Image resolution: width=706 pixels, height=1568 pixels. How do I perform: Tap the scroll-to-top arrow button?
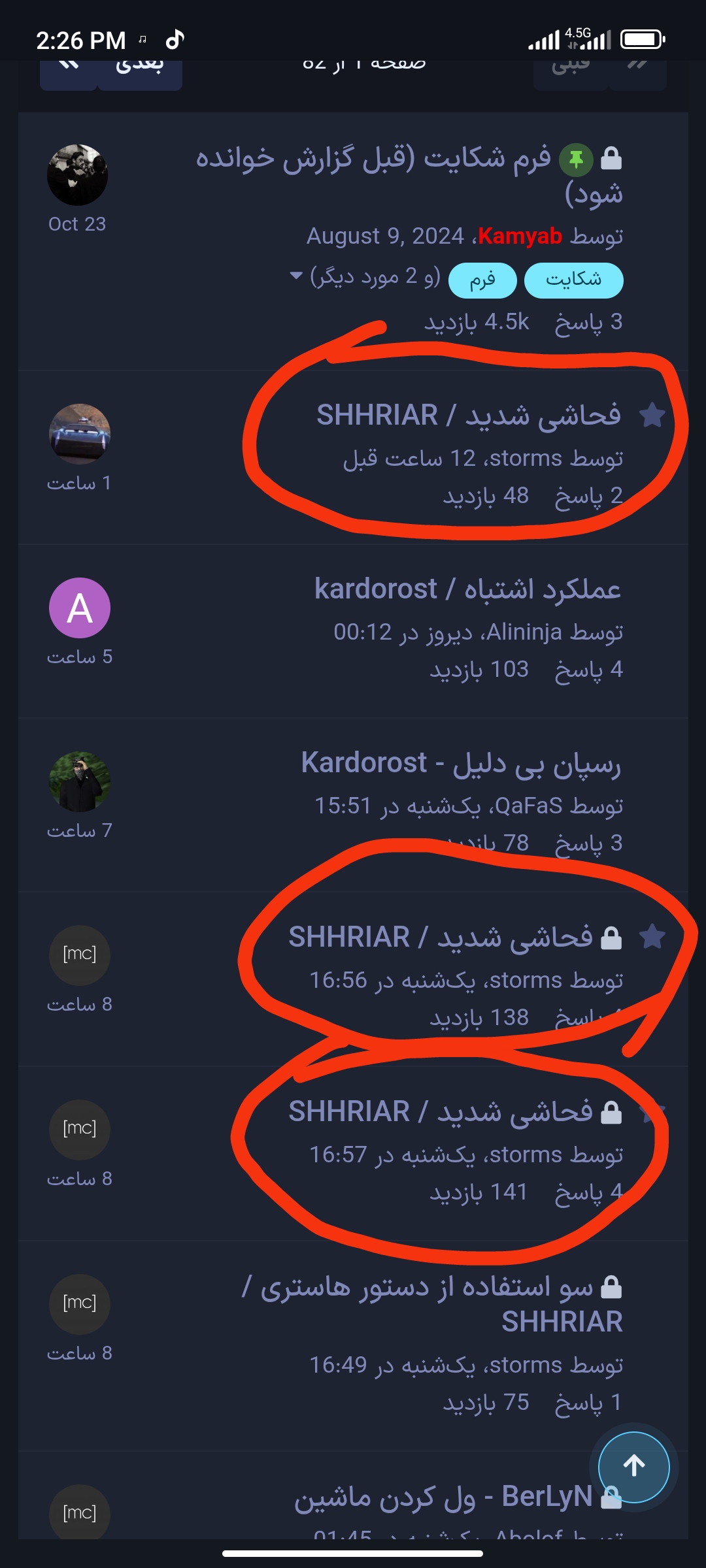[633, 1467]
